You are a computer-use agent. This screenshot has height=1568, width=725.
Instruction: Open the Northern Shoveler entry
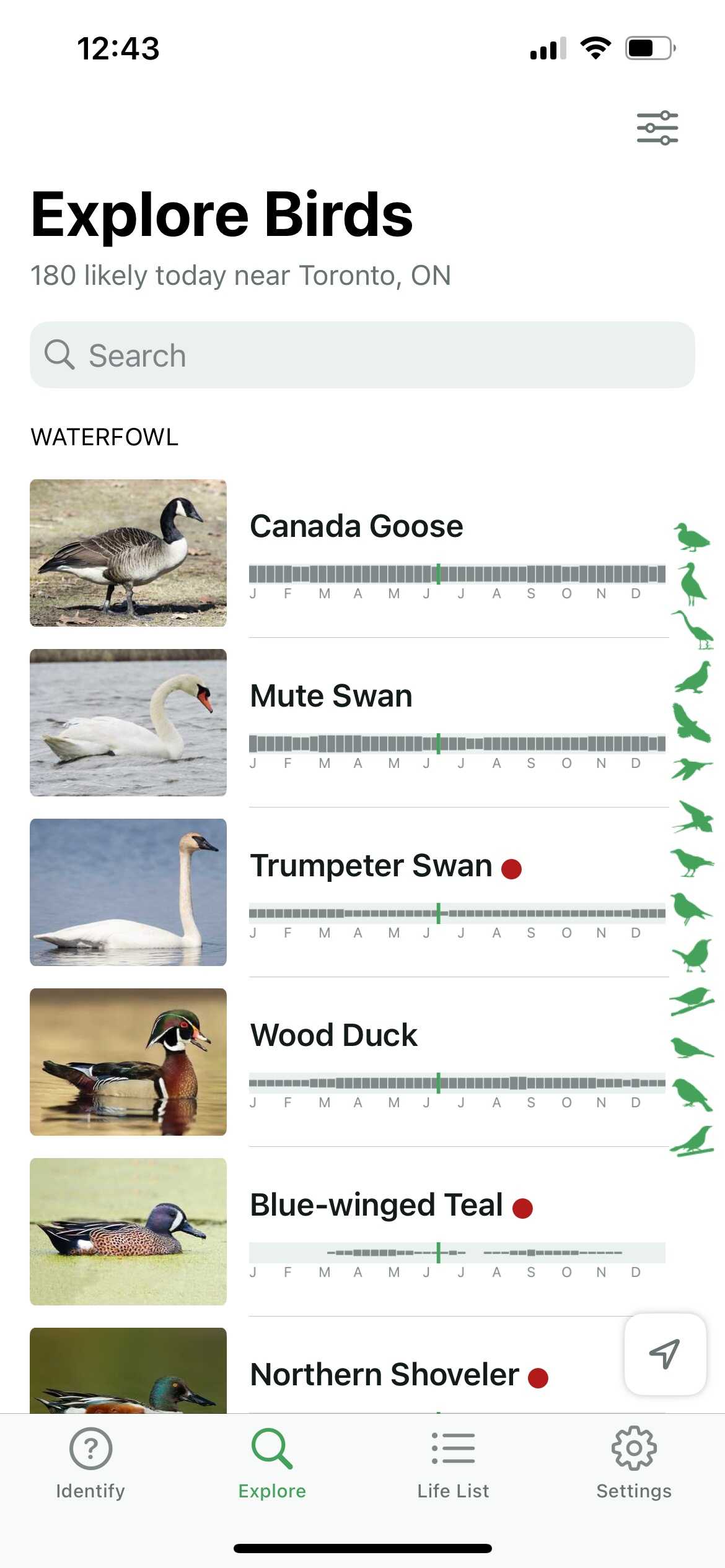click(x=384, y=1375)
